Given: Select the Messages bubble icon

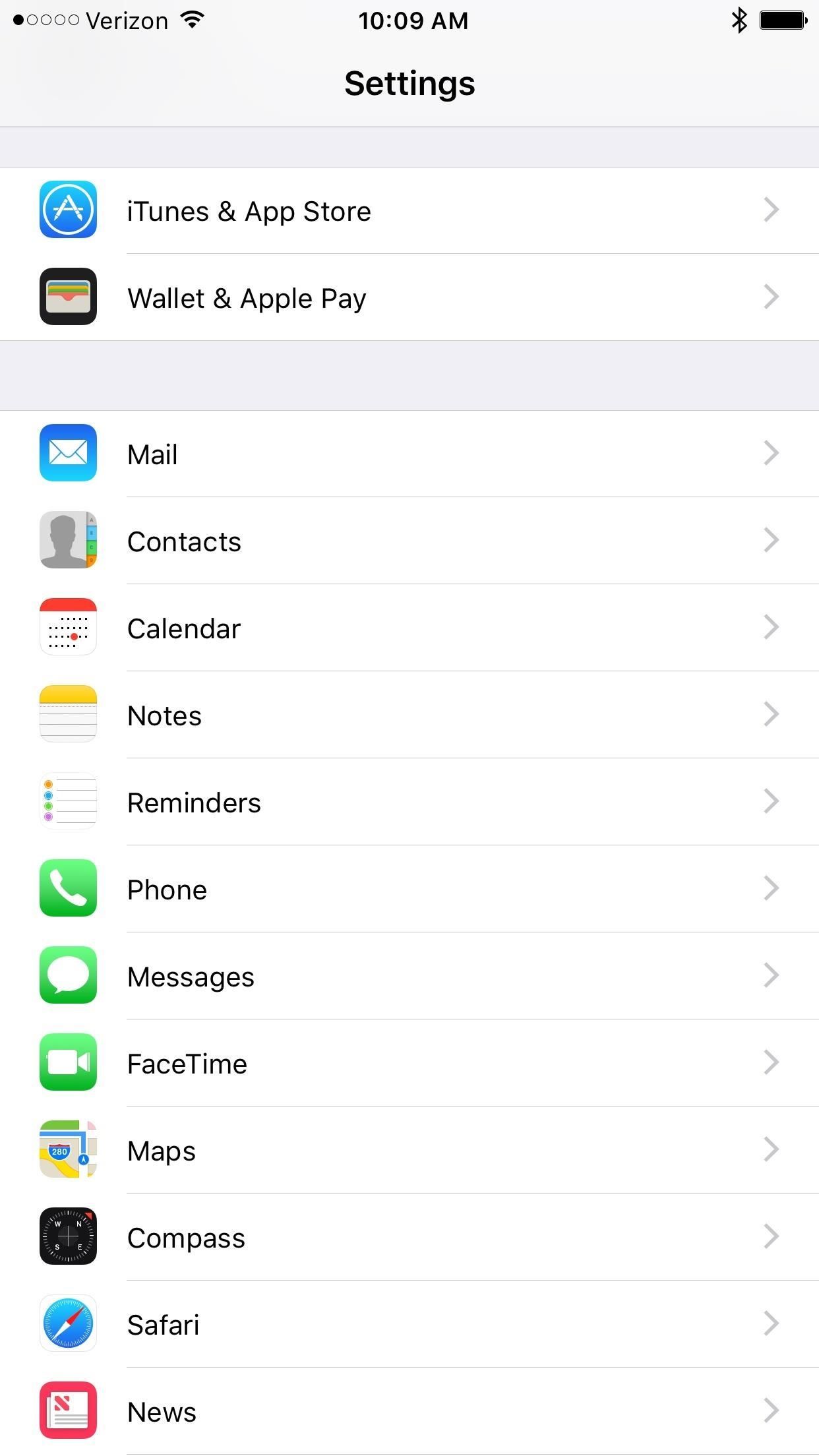Looking at the screenshot, I should coord(68,976).
